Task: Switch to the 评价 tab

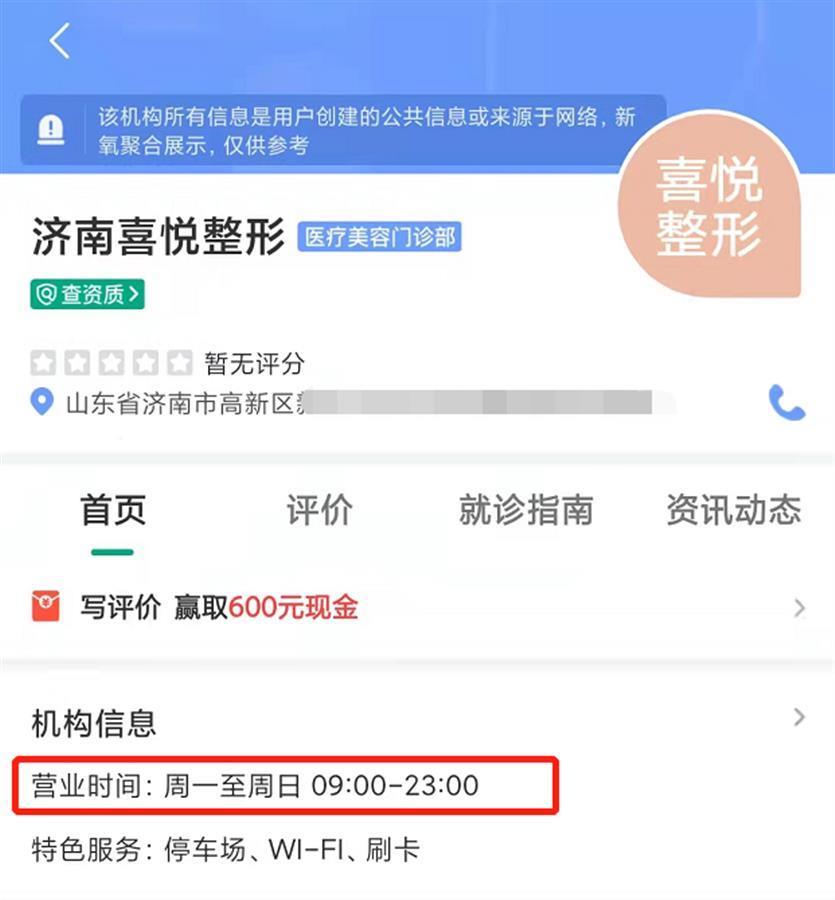Action: point(319,510)
